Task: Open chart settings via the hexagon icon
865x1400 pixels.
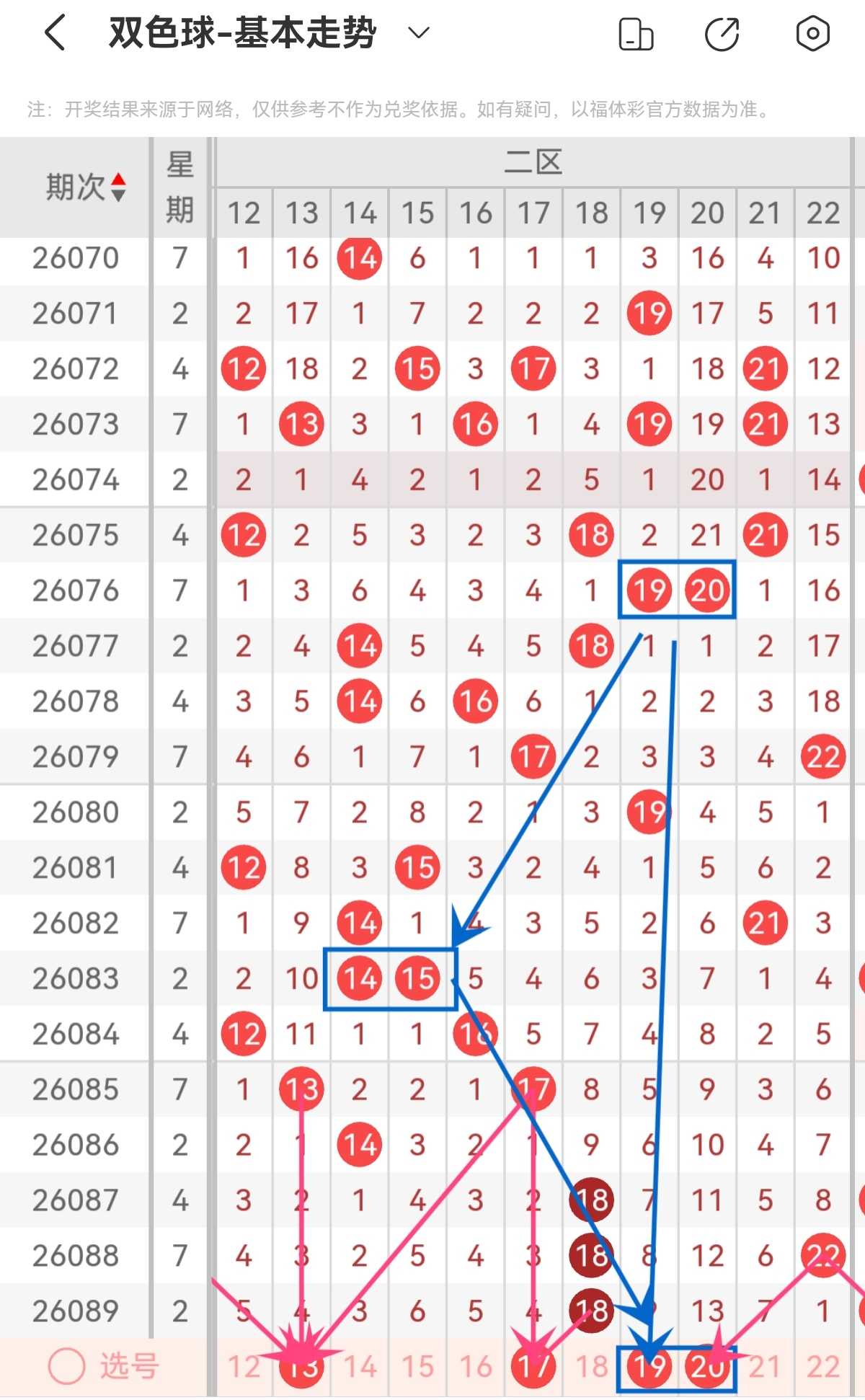Action: [x=812, y=33]
